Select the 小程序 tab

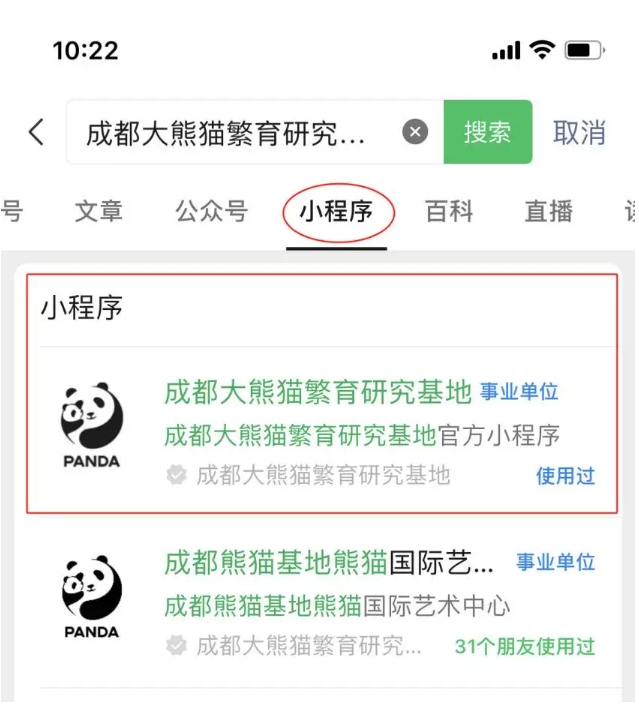tap(339, 212)
